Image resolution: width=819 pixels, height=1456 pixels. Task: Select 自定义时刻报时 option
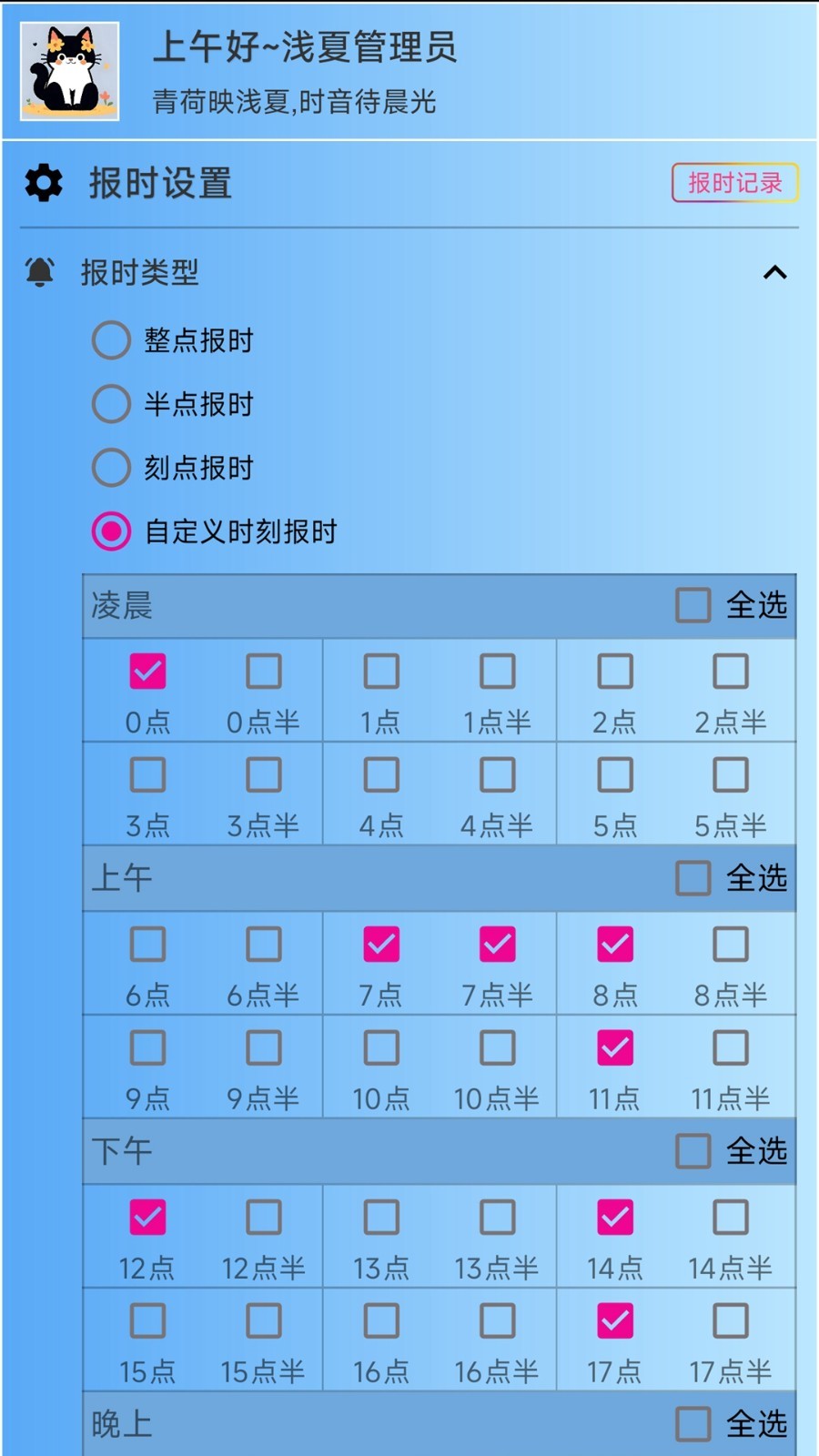coord(111,531)
